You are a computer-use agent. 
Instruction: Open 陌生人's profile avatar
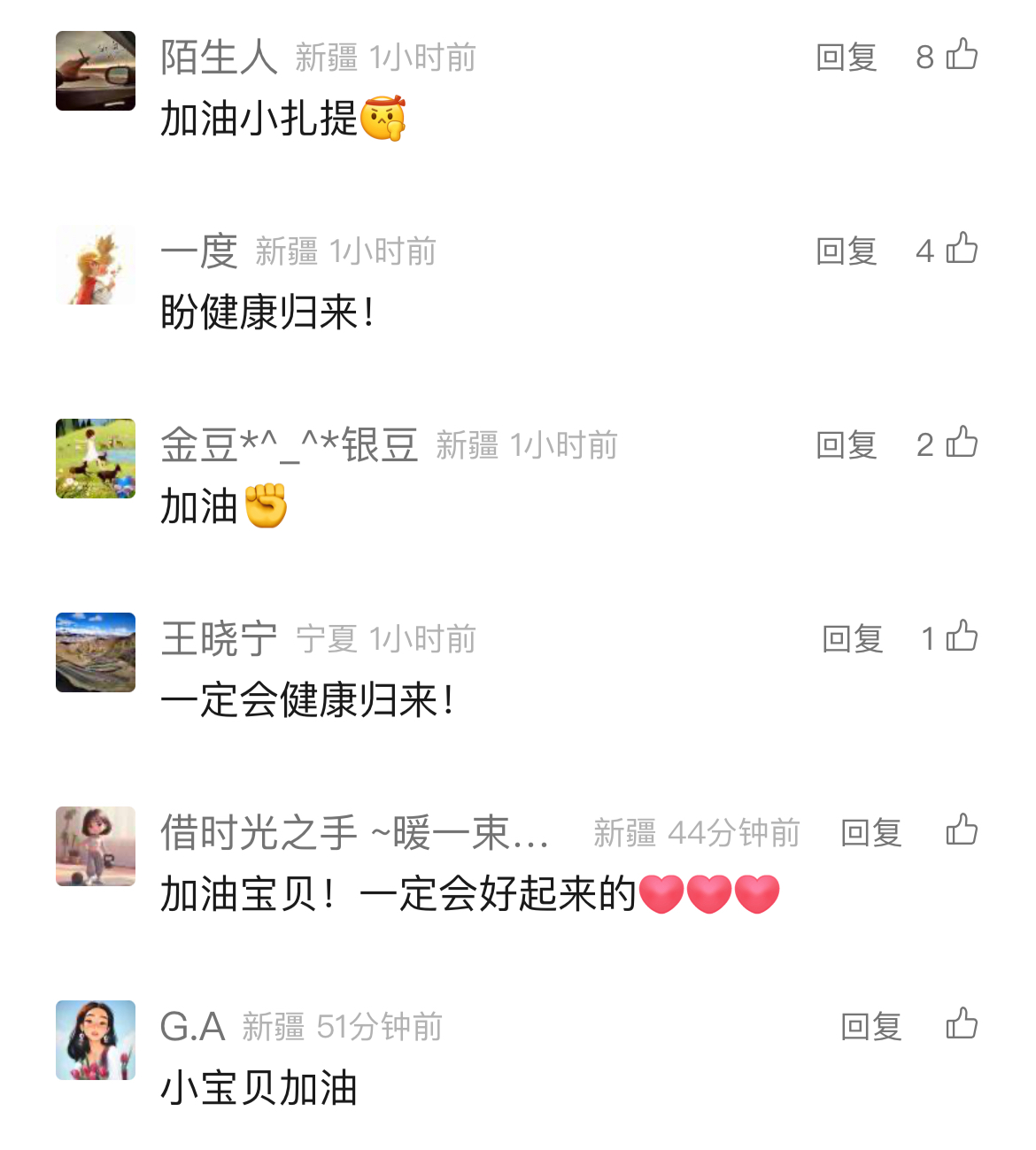tap(96, 71)
